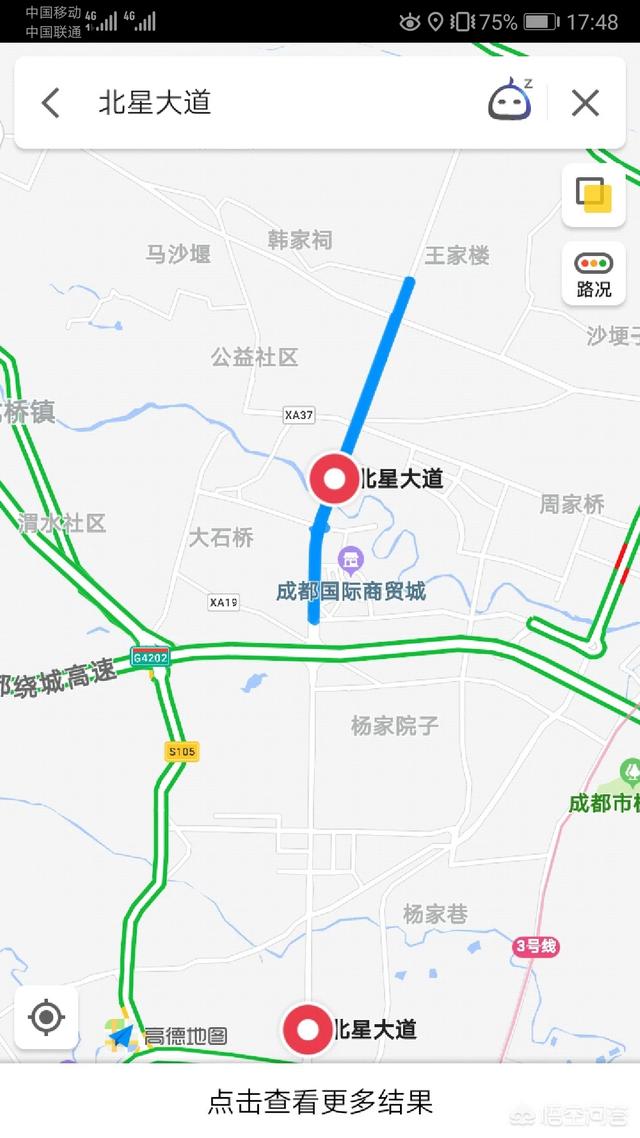Go back using the arrow icon
Image resolution: width=640 pixels, height=1138 pixels.
(51, 103)
